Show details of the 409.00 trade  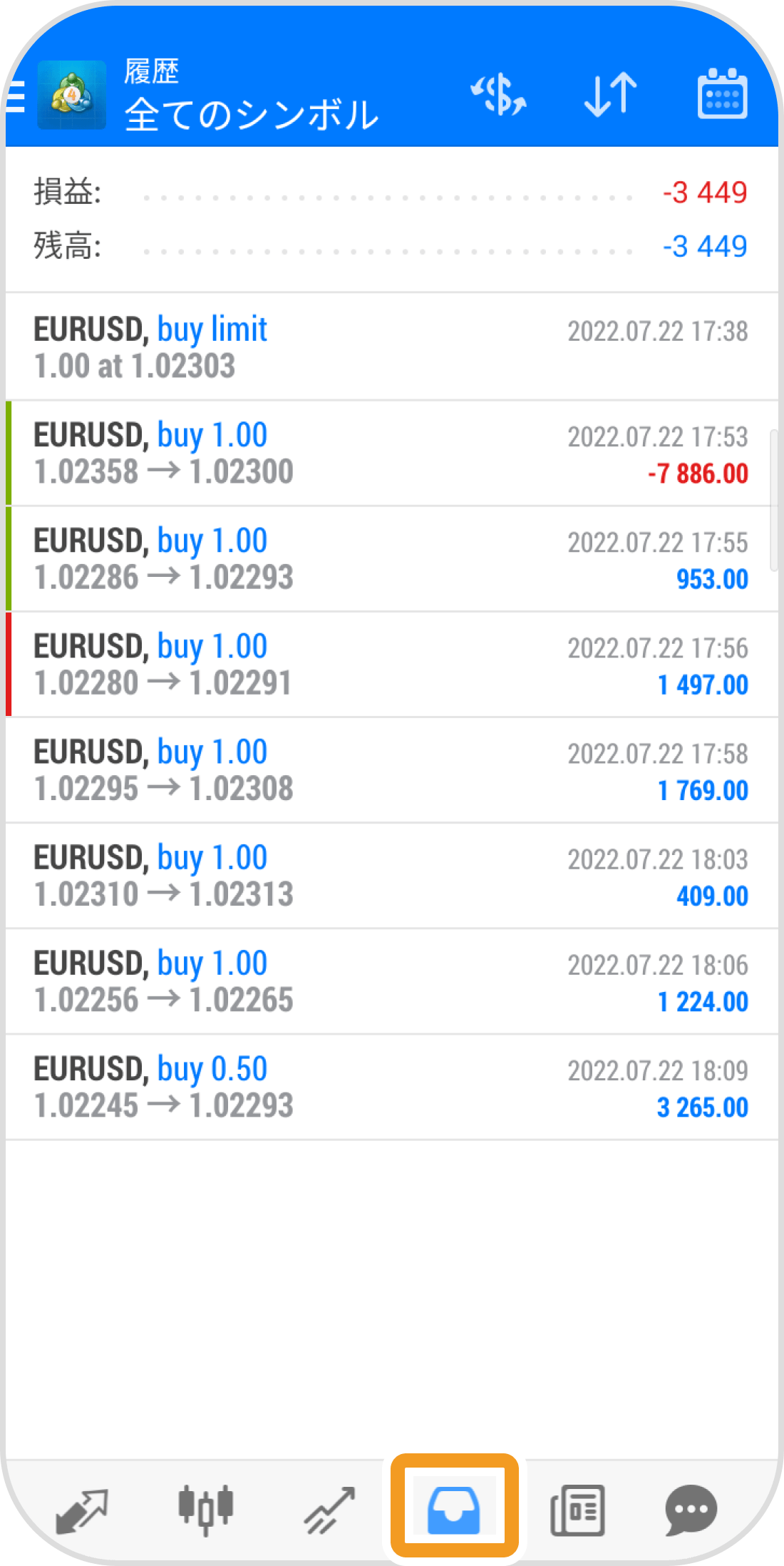click(391, 876)
